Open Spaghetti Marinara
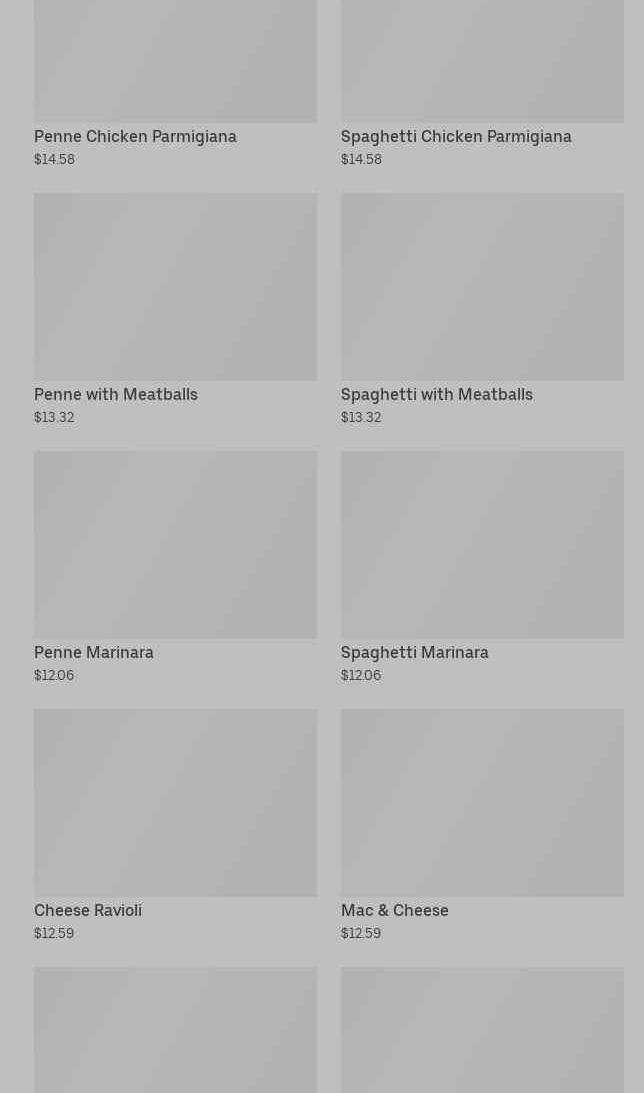The height and width of the screenshot is (1093, 644). pos(482,567)
